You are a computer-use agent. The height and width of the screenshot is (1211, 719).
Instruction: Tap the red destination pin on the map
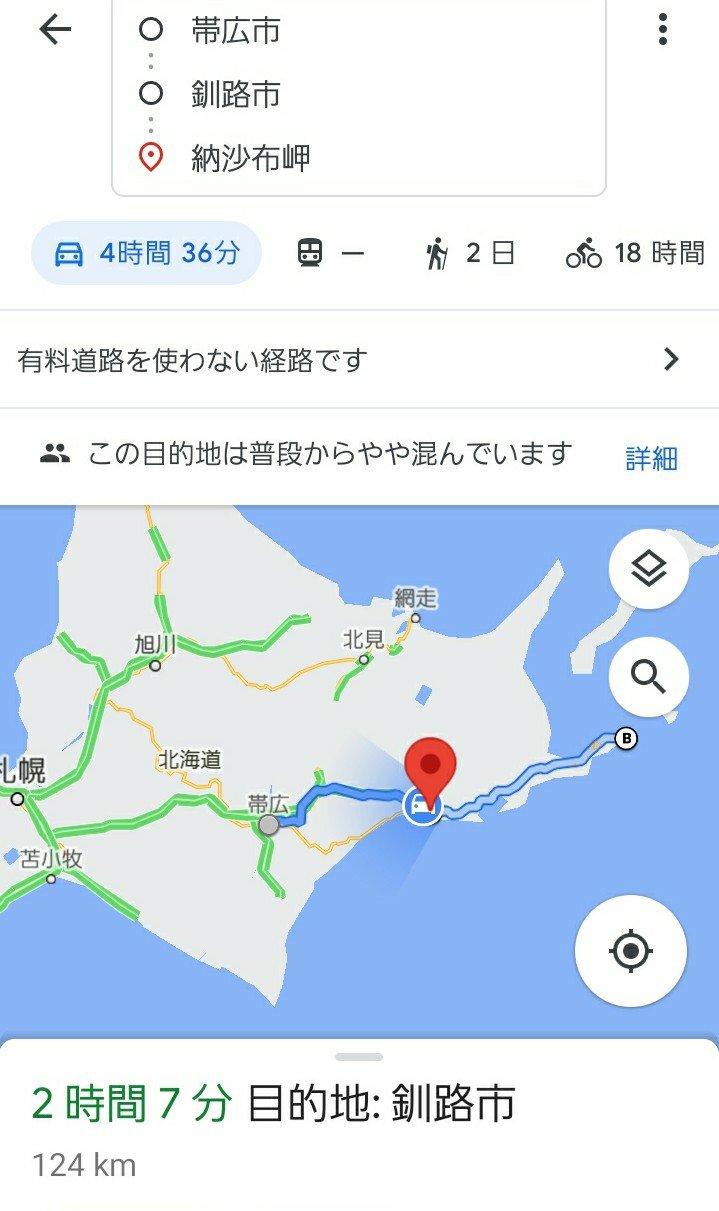[430, 768]
